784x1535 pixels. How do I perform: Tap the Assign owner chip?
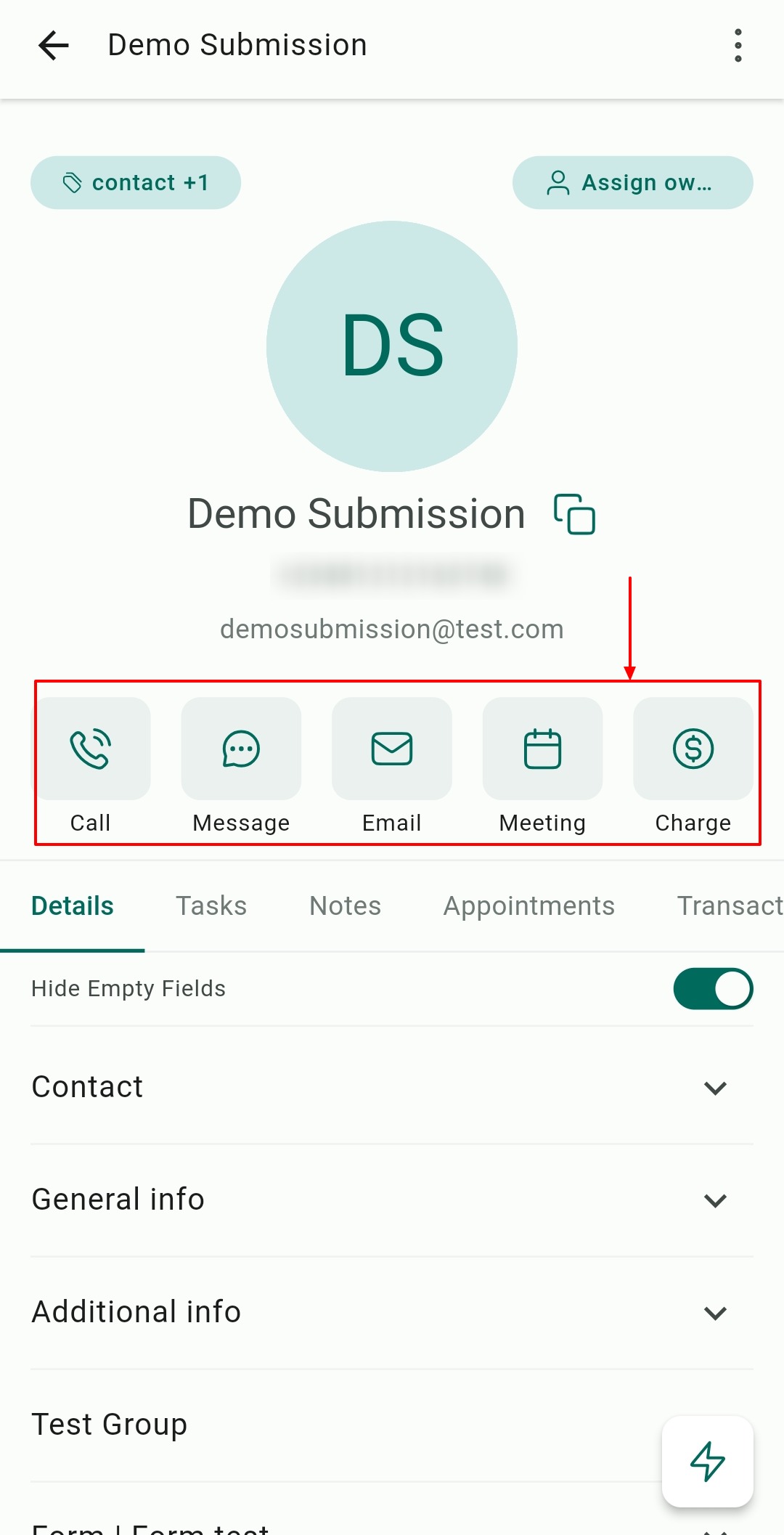point(632,183)
